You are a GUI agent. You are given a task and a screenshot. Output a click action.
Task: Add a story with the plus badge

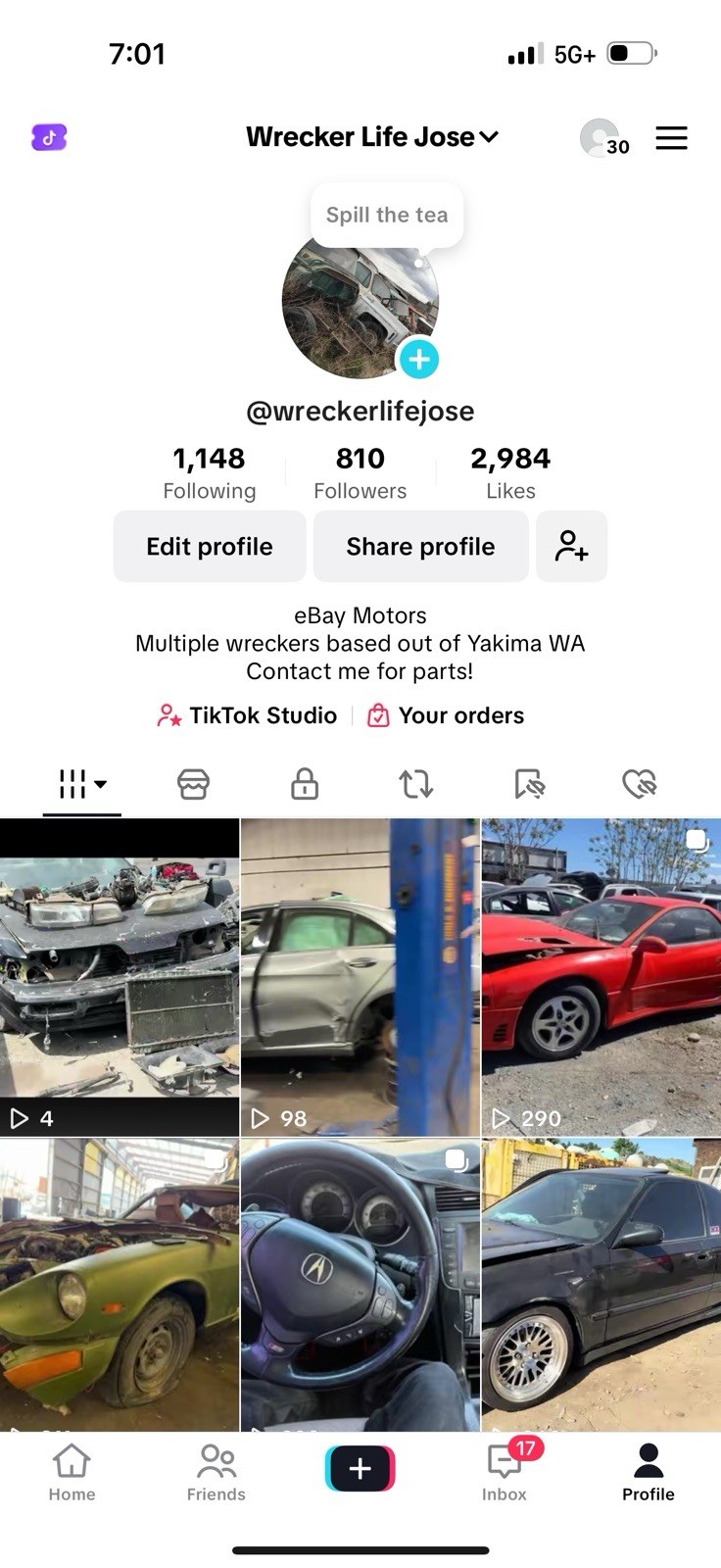419,360
